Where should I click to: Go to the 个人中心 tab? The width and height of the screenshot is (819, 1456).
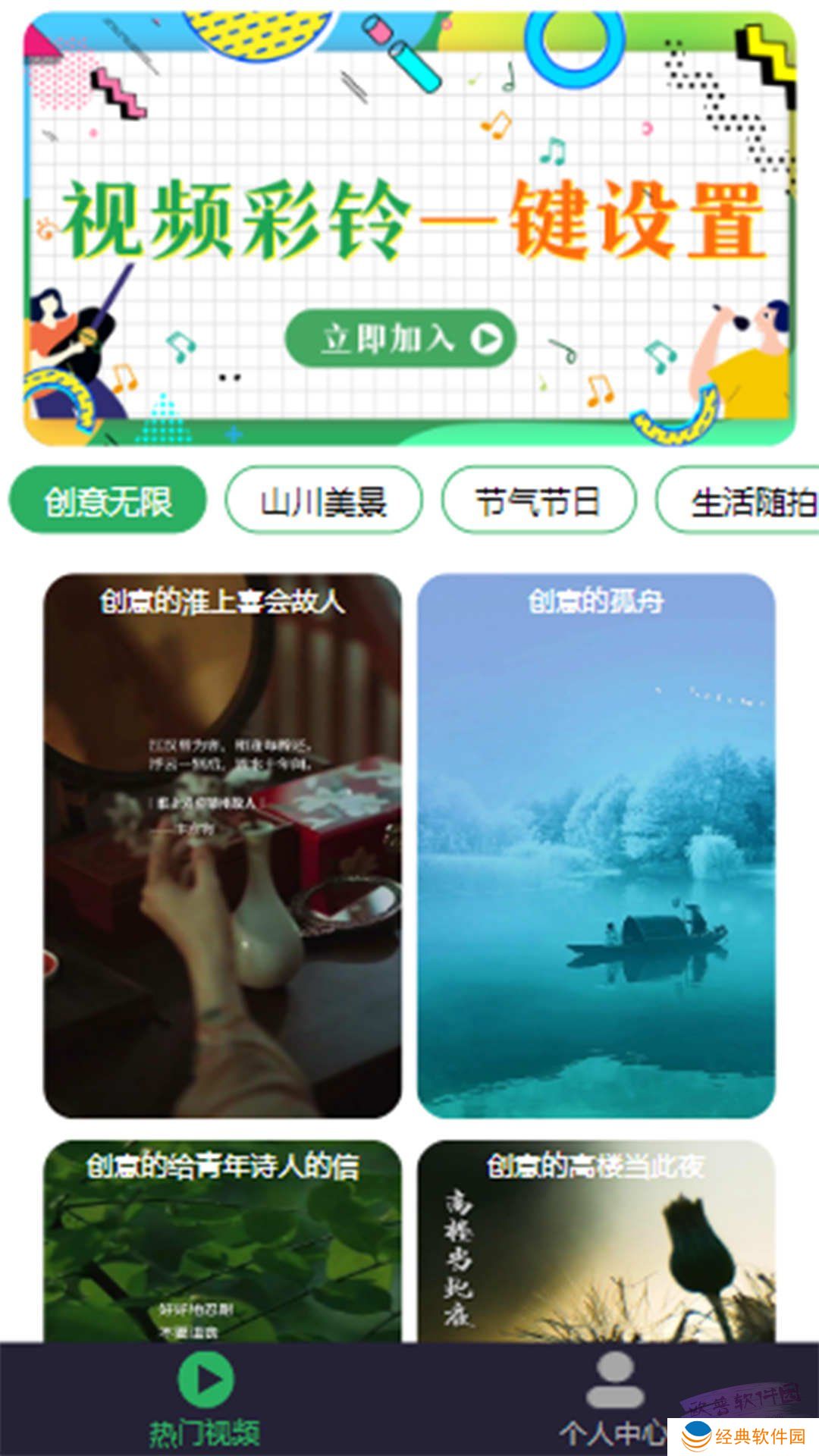coord(614,1400)
